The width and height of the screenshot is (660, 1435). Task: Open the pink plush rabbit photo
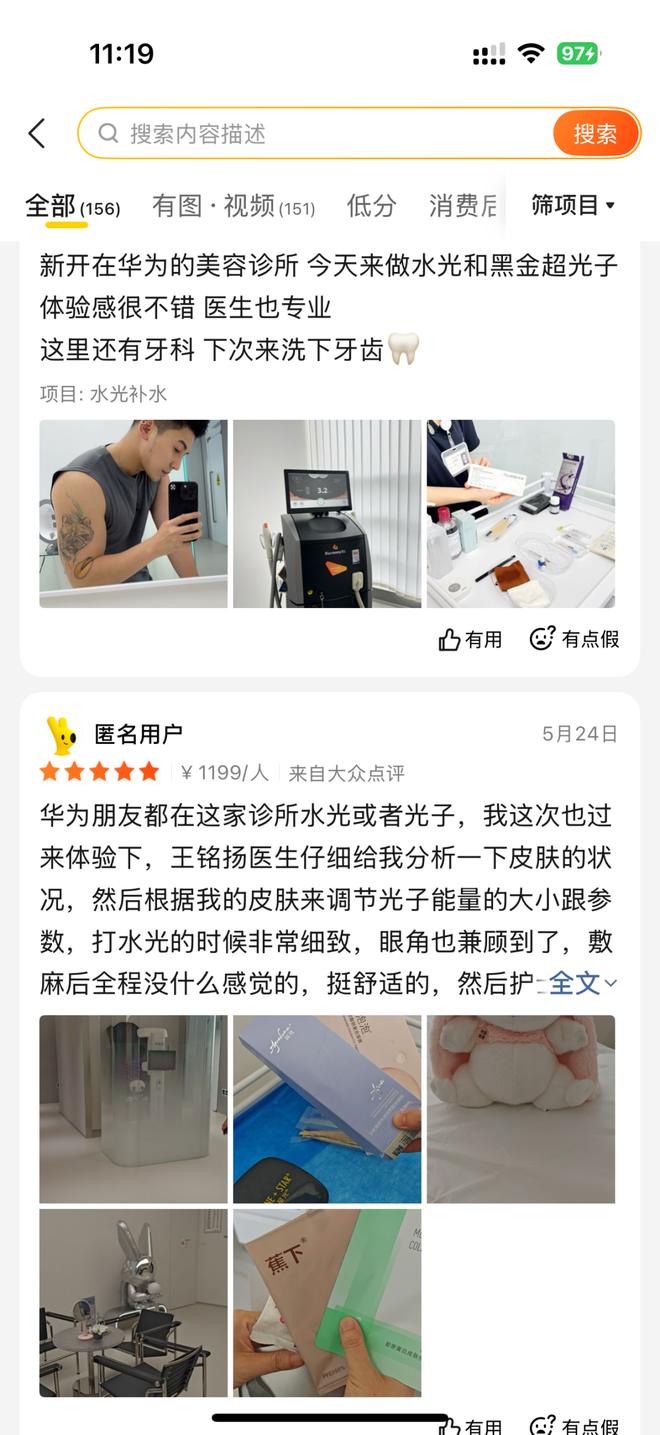coord(521,1109)
